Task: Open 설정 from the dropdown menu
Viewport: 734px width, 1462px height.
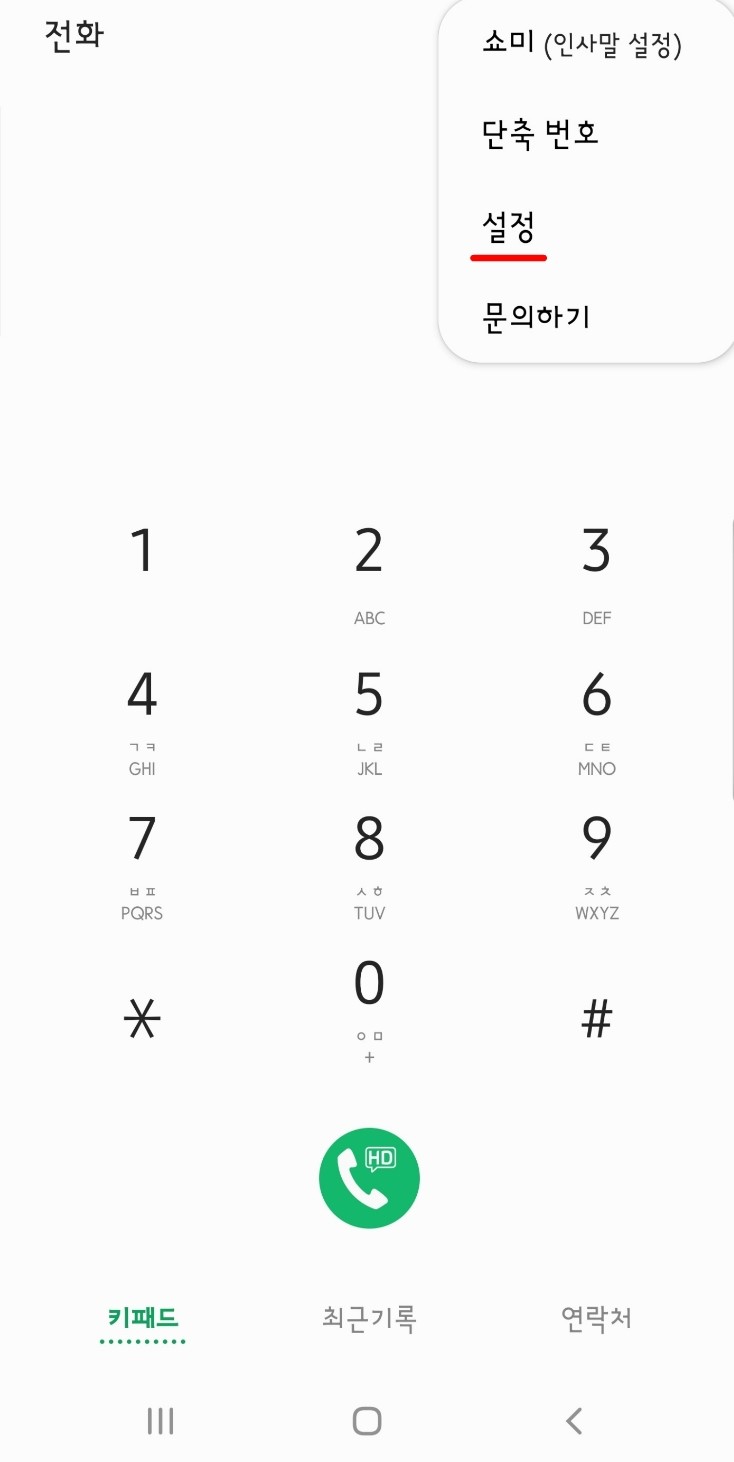Action: pyautogui.click(x=586, y=228)
